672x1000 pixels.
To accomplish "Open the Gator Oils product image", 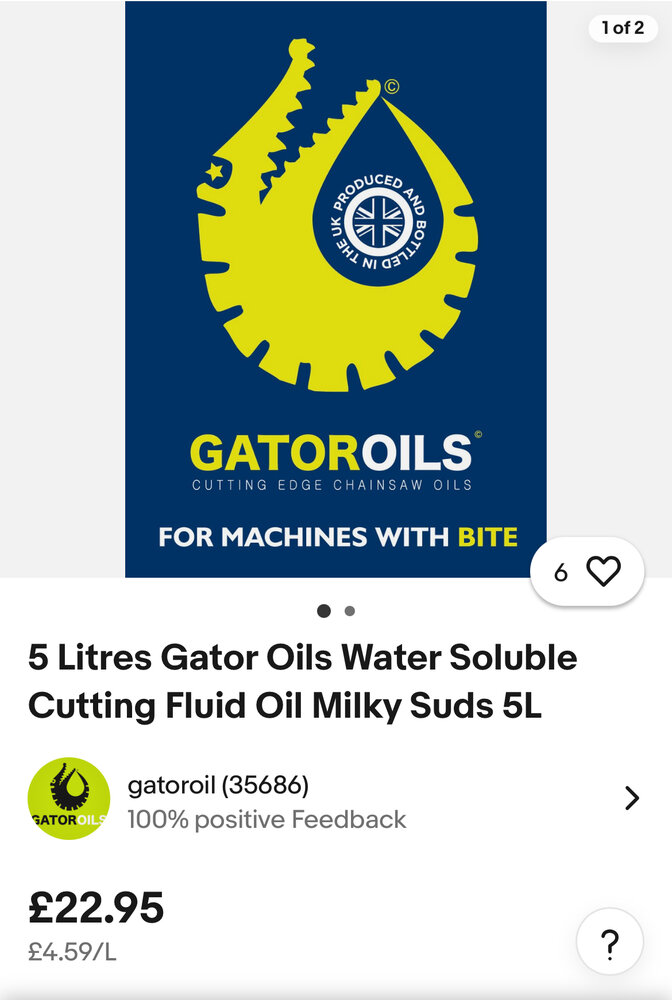I will [x=335, y=290].
